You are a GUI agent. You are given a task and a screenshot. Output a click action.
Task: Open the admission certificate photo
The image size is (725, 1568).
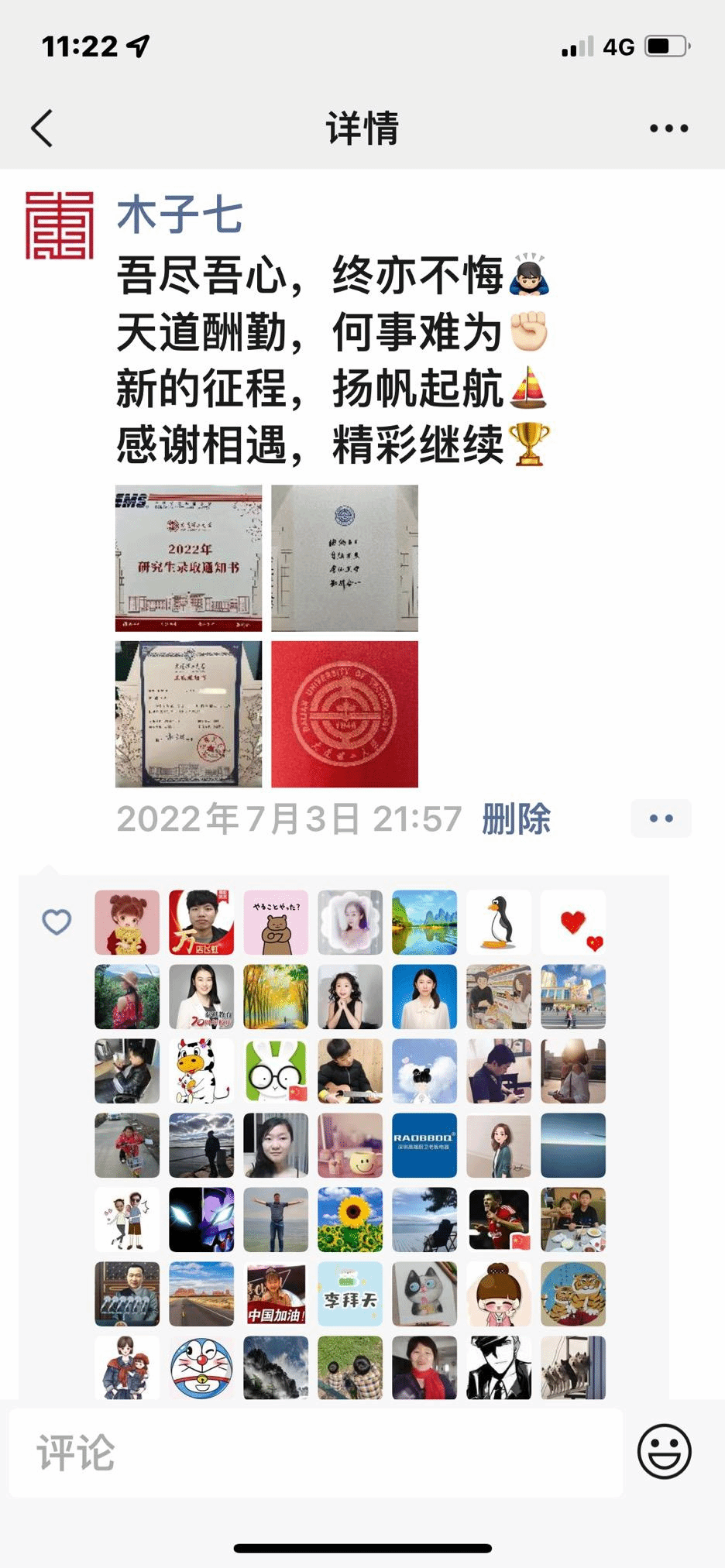click(188, 714)
